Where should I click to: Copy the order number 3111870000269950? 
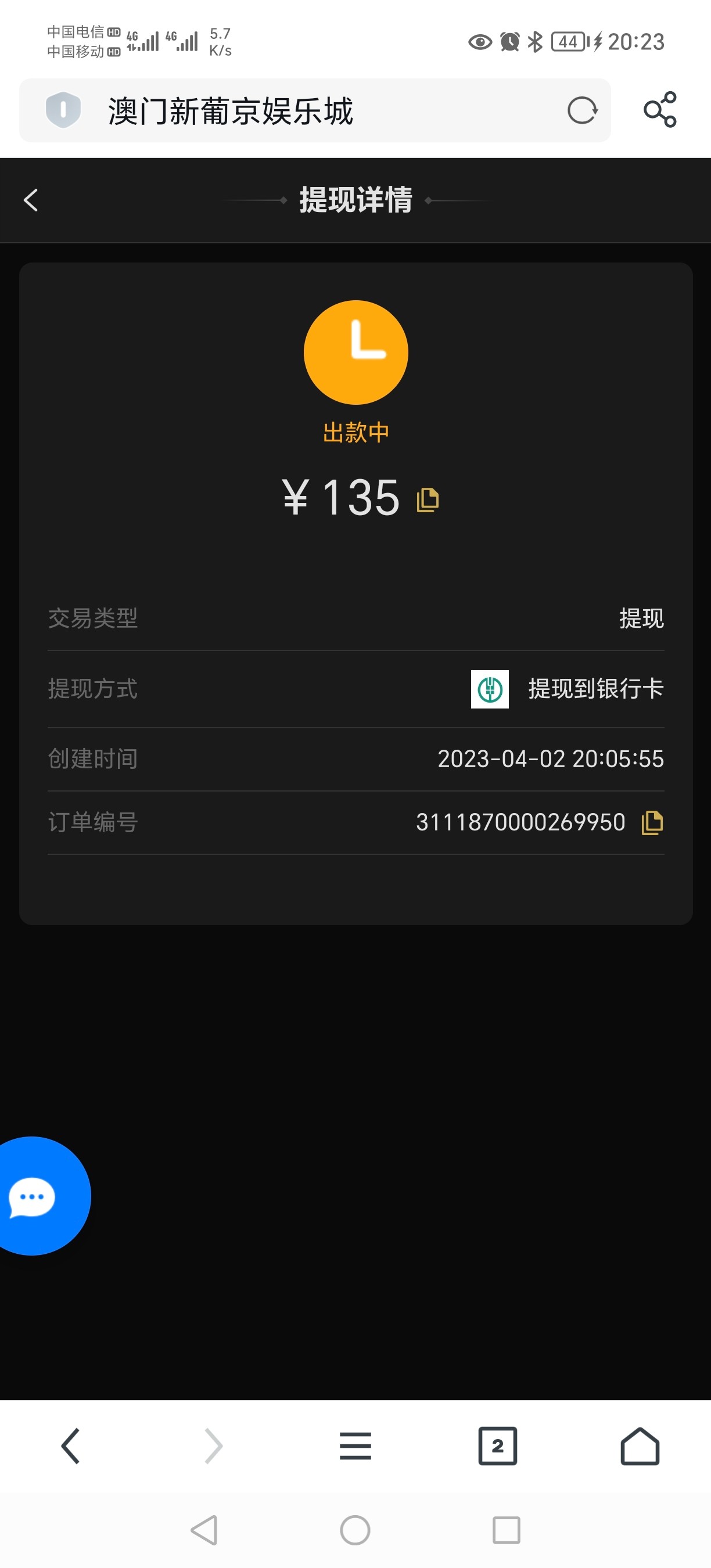pyautogui.click(x=652, y=822)
